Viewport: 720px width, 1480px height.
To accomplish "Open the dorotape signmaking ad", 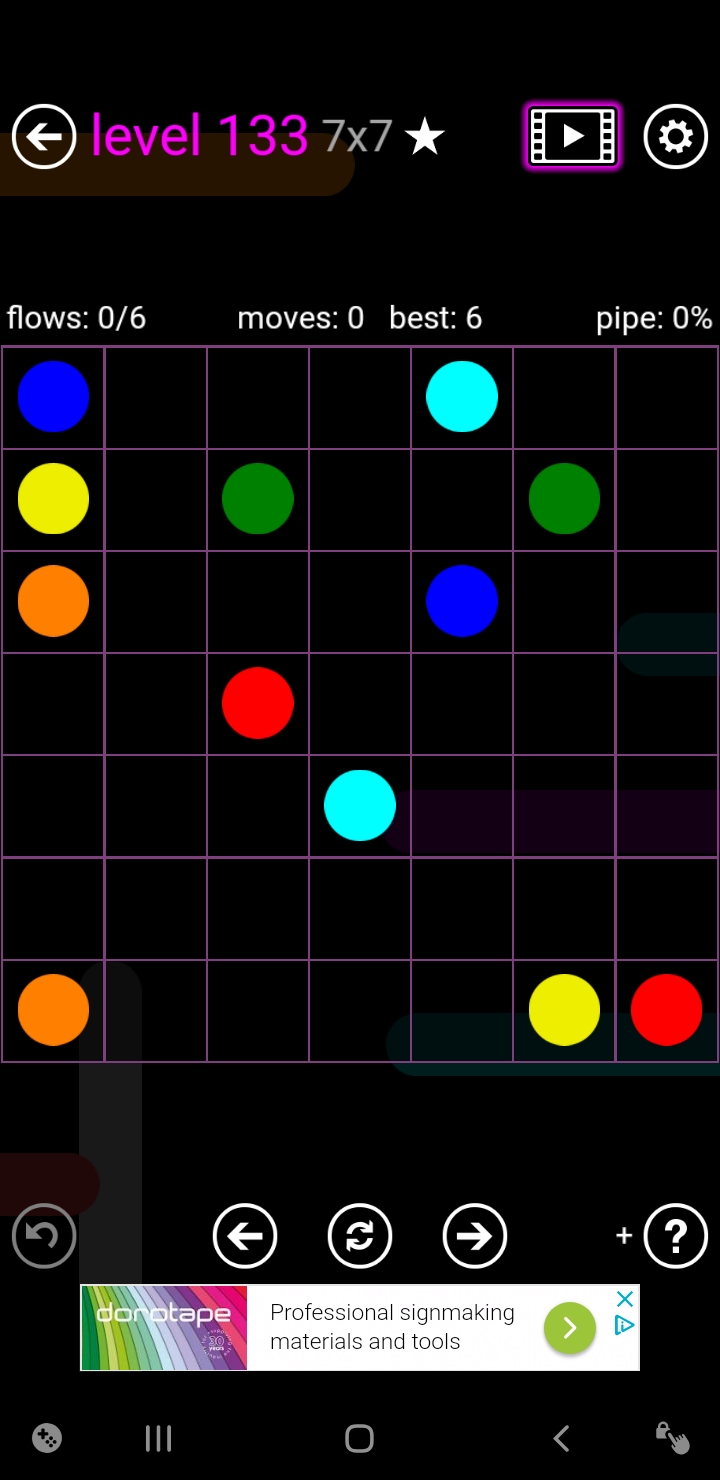I will pyautogui.click(x=390, y=1327).
